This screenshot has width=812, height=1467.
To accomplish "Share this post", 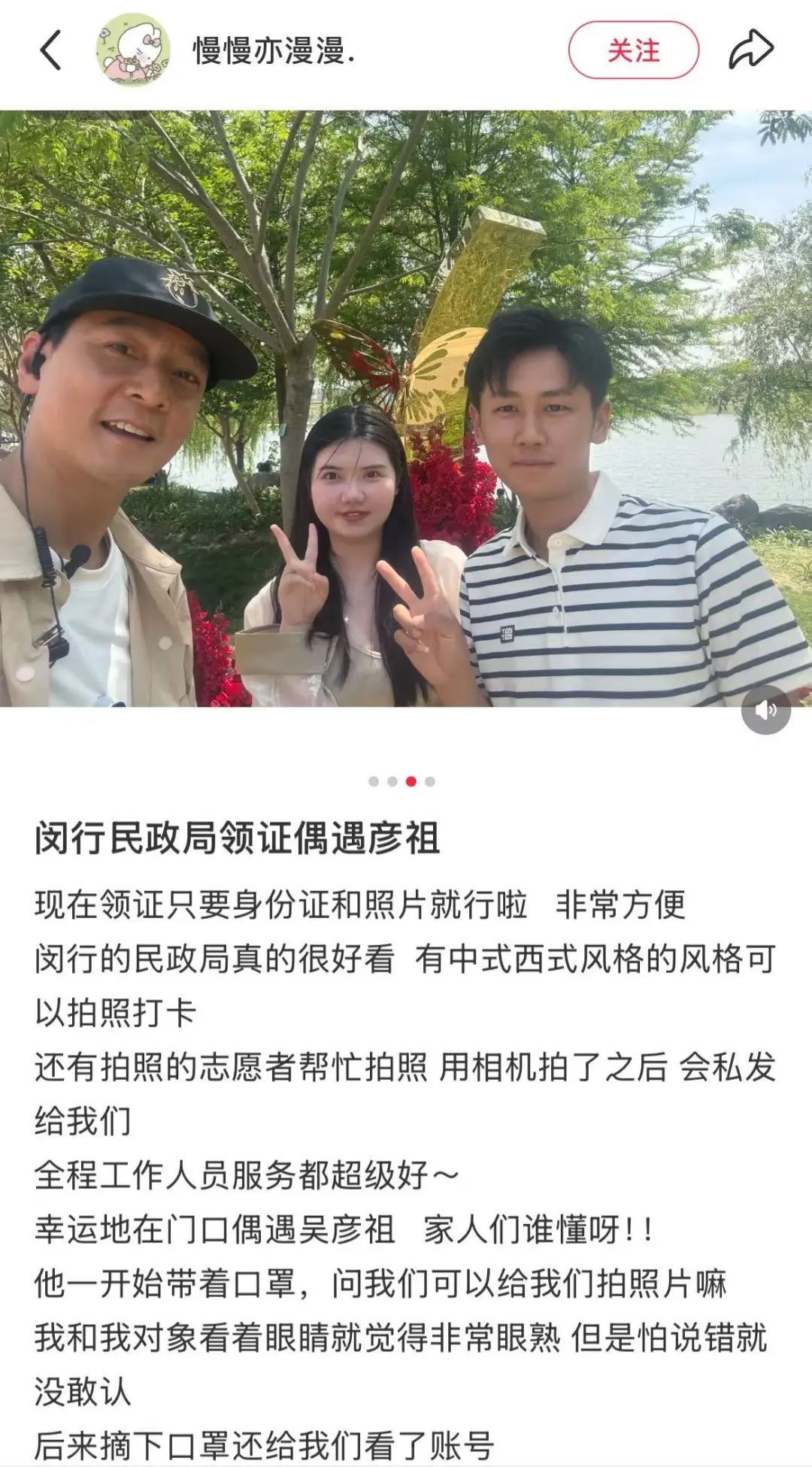I will (x=751, y=50).
